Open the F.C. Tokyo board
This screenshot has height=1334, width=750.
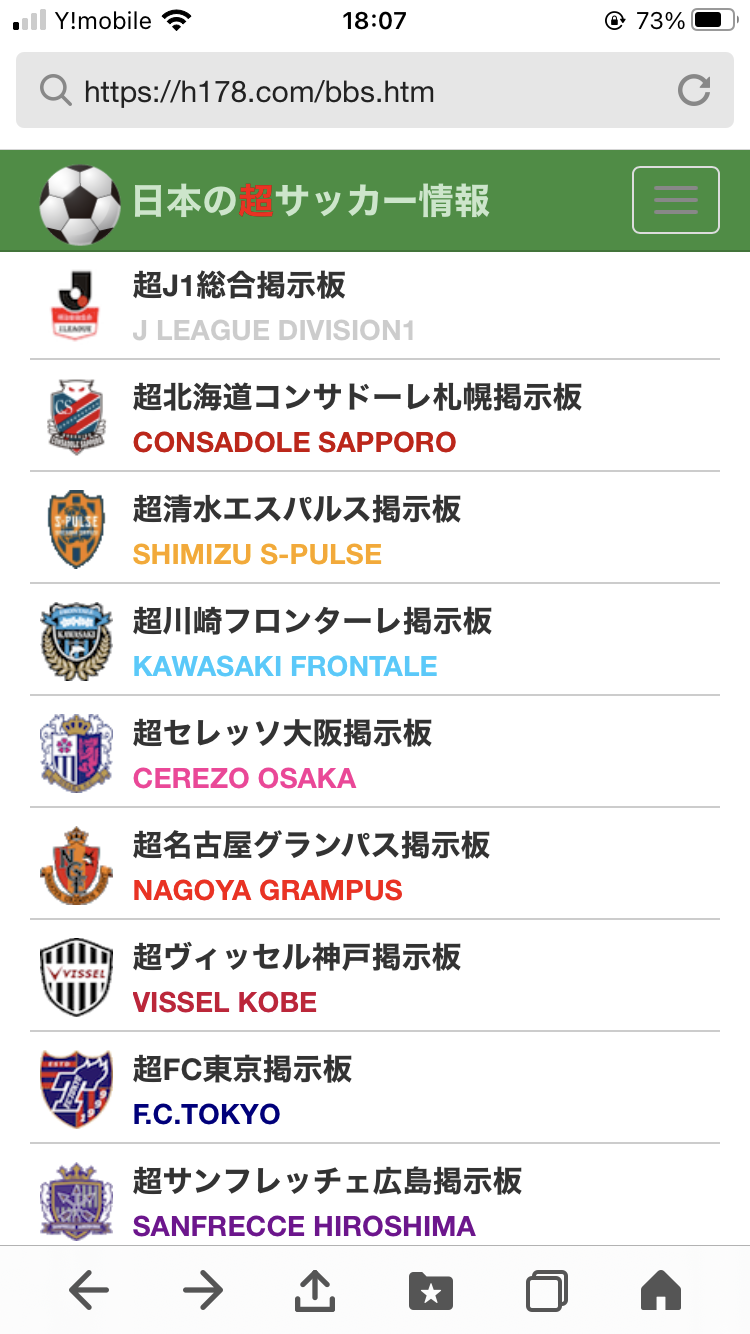[242, 1070]
